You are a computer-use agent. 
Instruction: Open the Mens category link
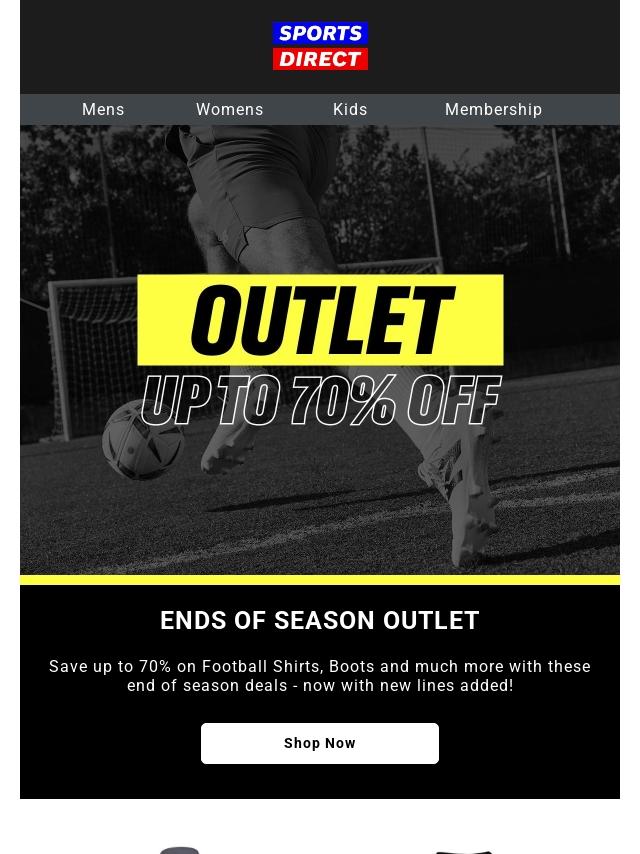[x=103, y=110]
